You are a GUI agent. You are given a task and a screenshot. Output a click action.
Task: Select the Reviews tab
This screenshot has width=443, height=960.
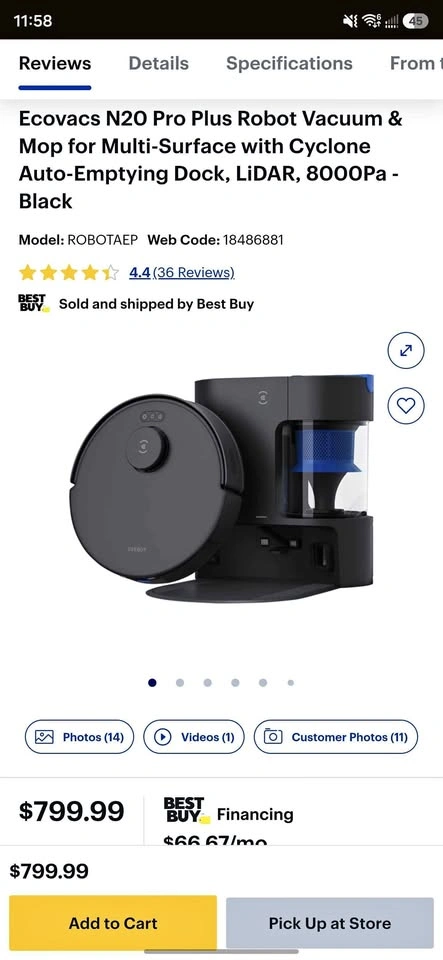click(x=55, y=63)
